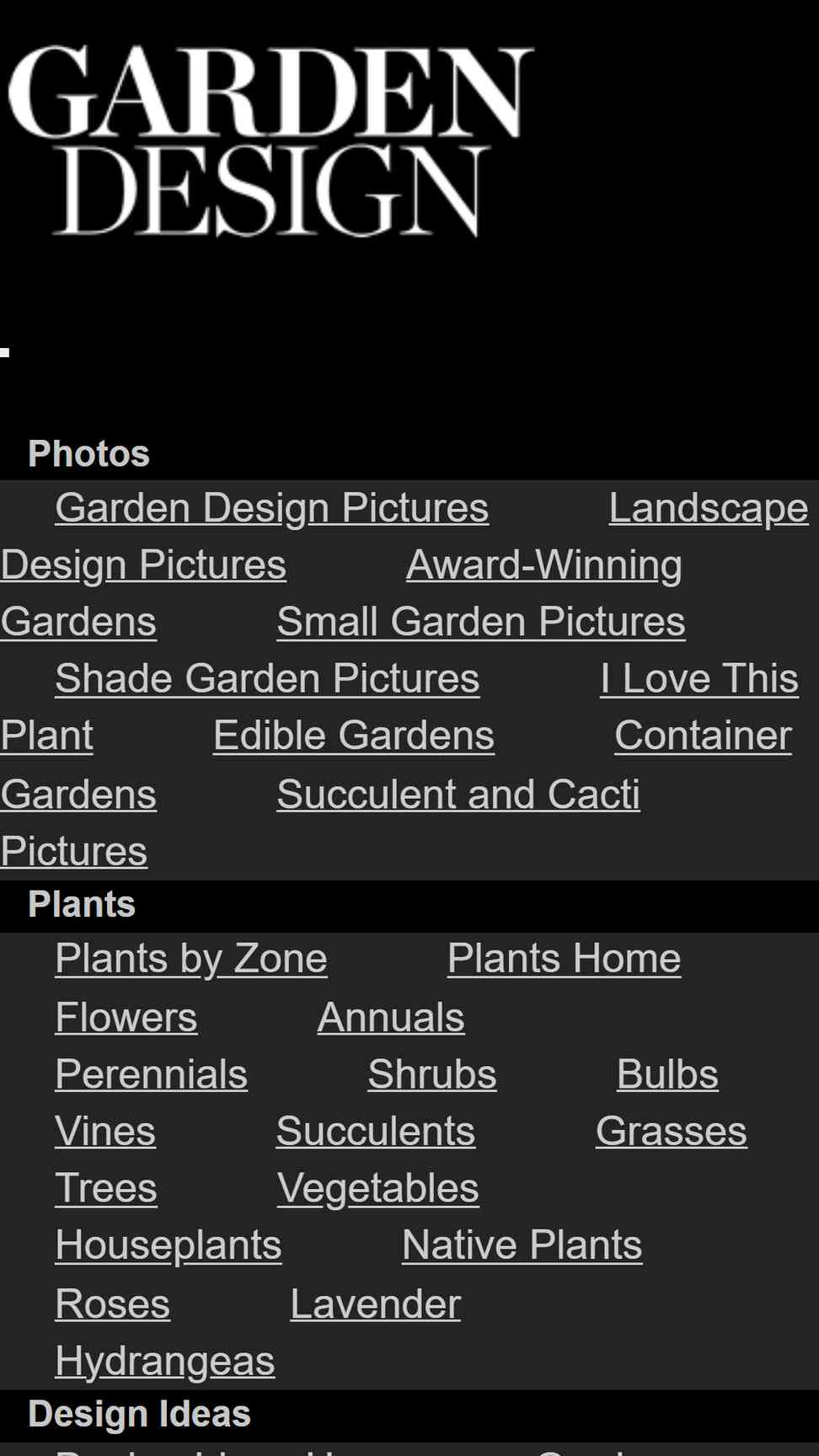Visit the Plants Home page

coord(565,959)
